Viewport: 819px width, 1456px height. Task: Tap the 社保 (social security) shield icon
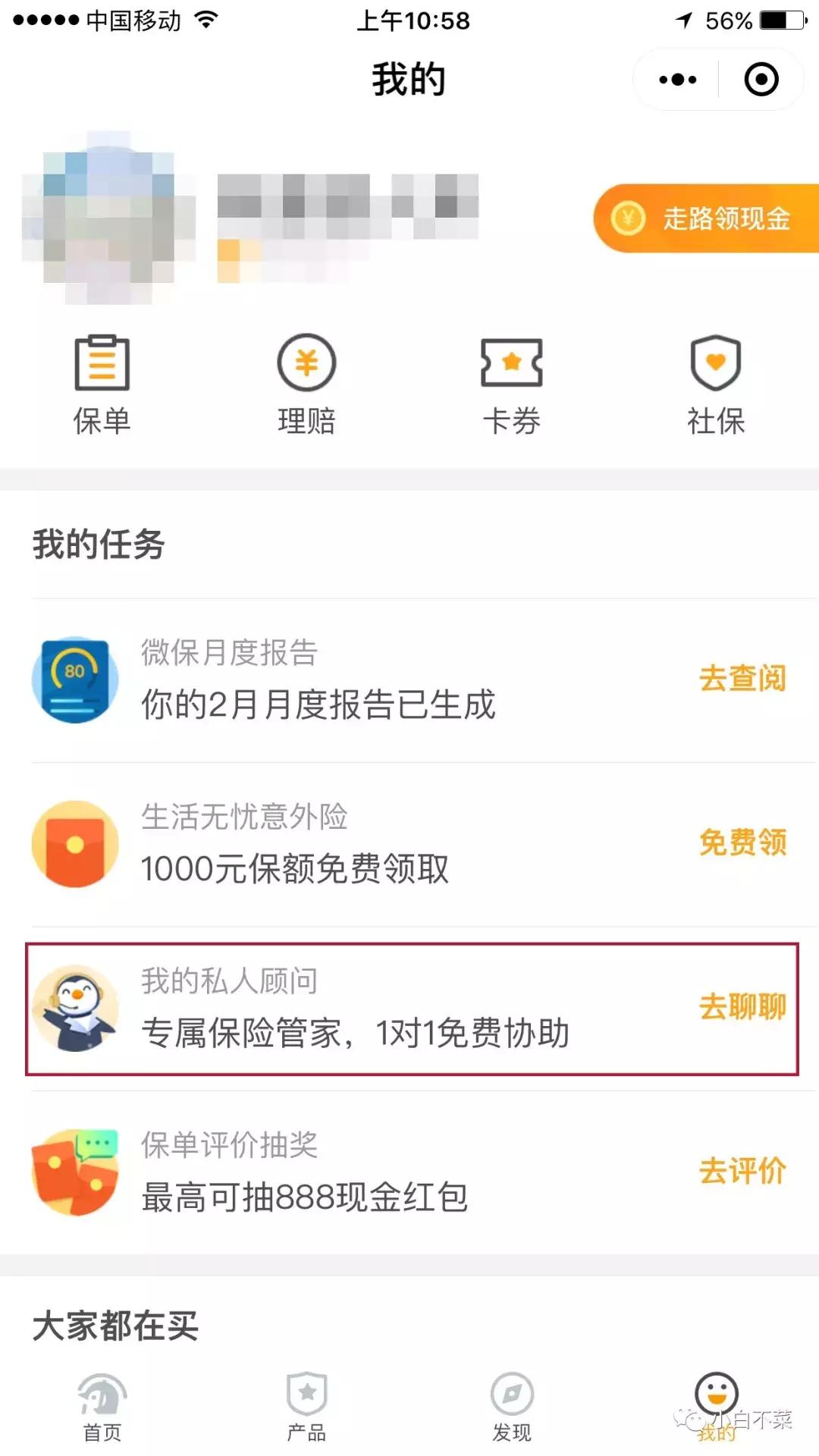[716, 364]
